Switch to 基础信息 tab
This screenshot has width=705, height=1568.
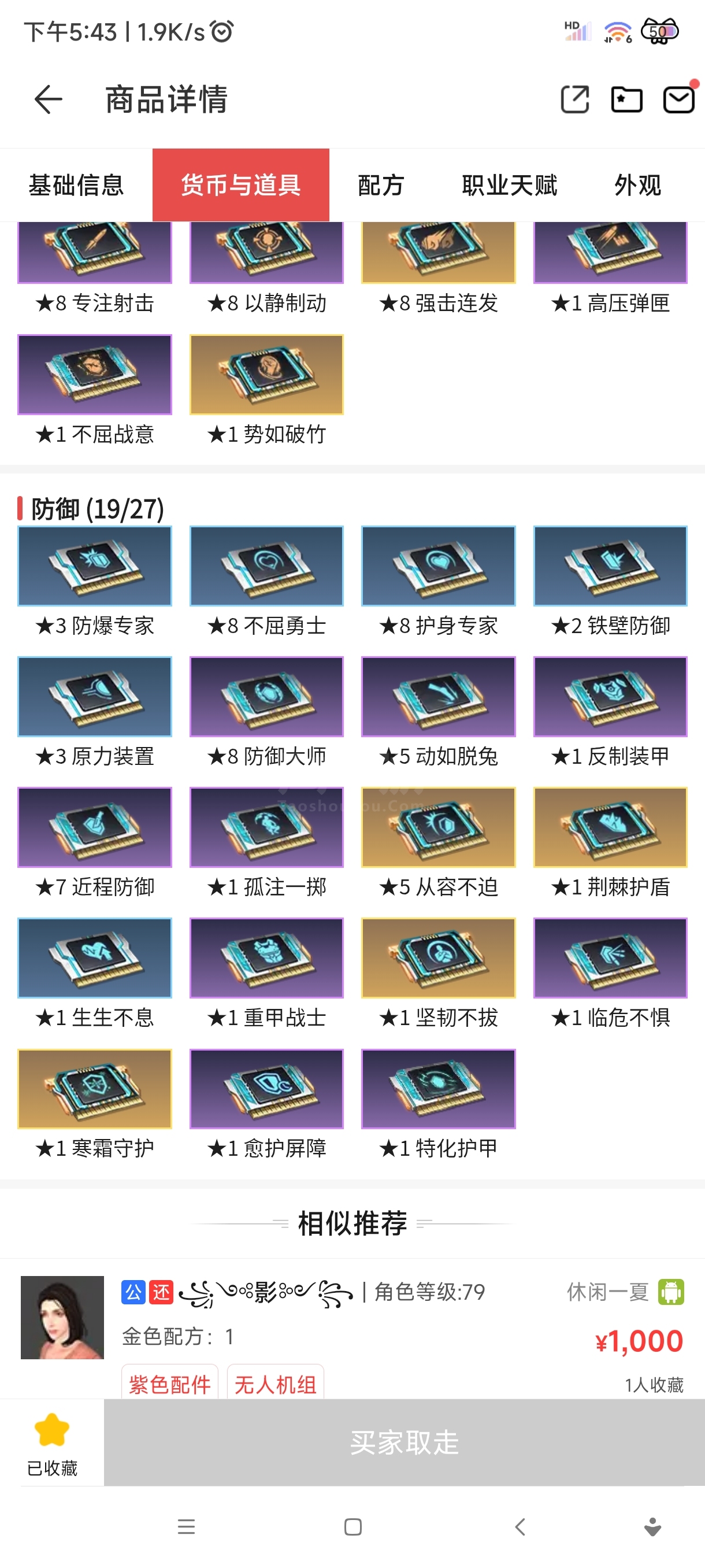click(x=76, y=185)
